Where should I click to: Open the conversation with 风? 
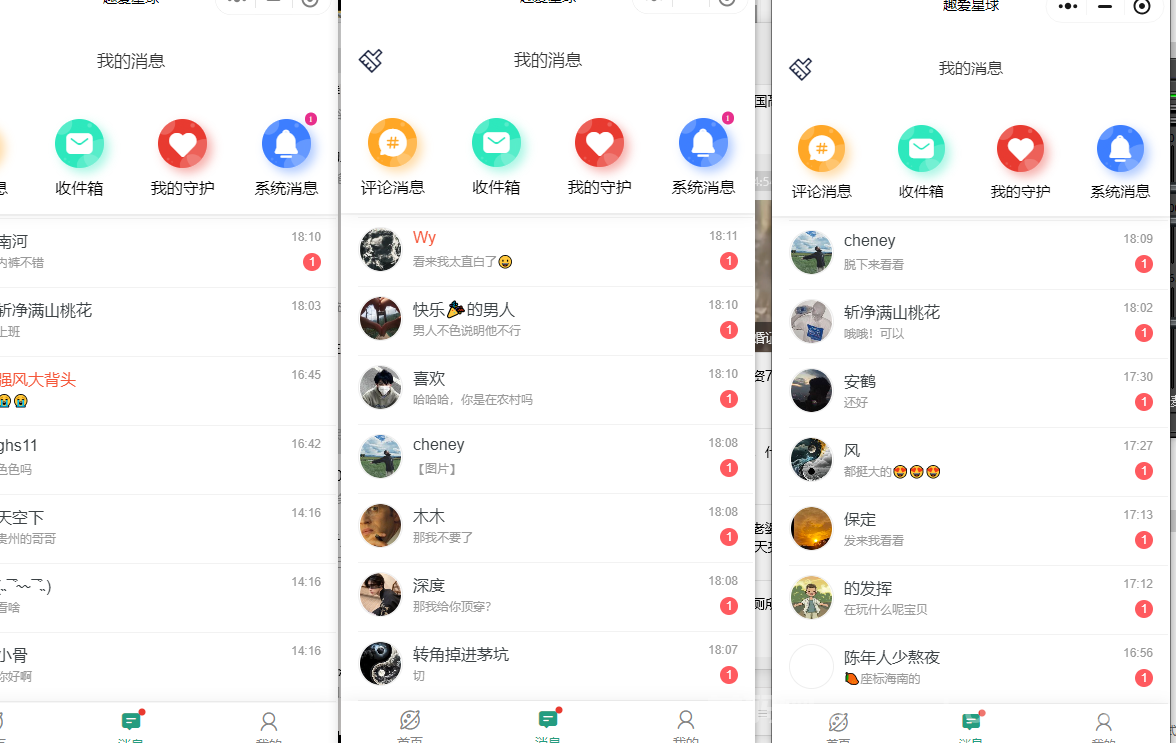point(970,460)
